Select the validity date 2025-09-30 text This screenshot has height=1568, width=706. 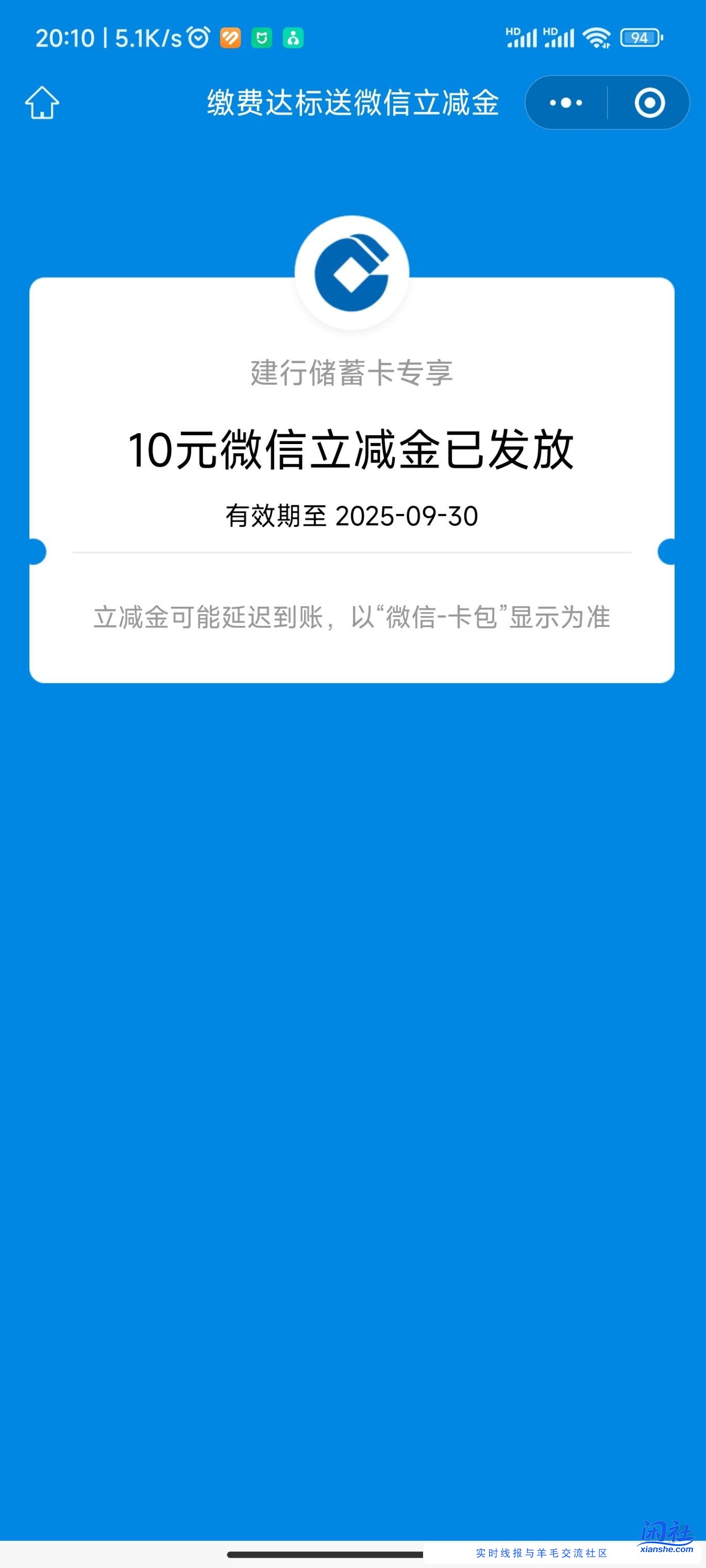coord(352,516)
